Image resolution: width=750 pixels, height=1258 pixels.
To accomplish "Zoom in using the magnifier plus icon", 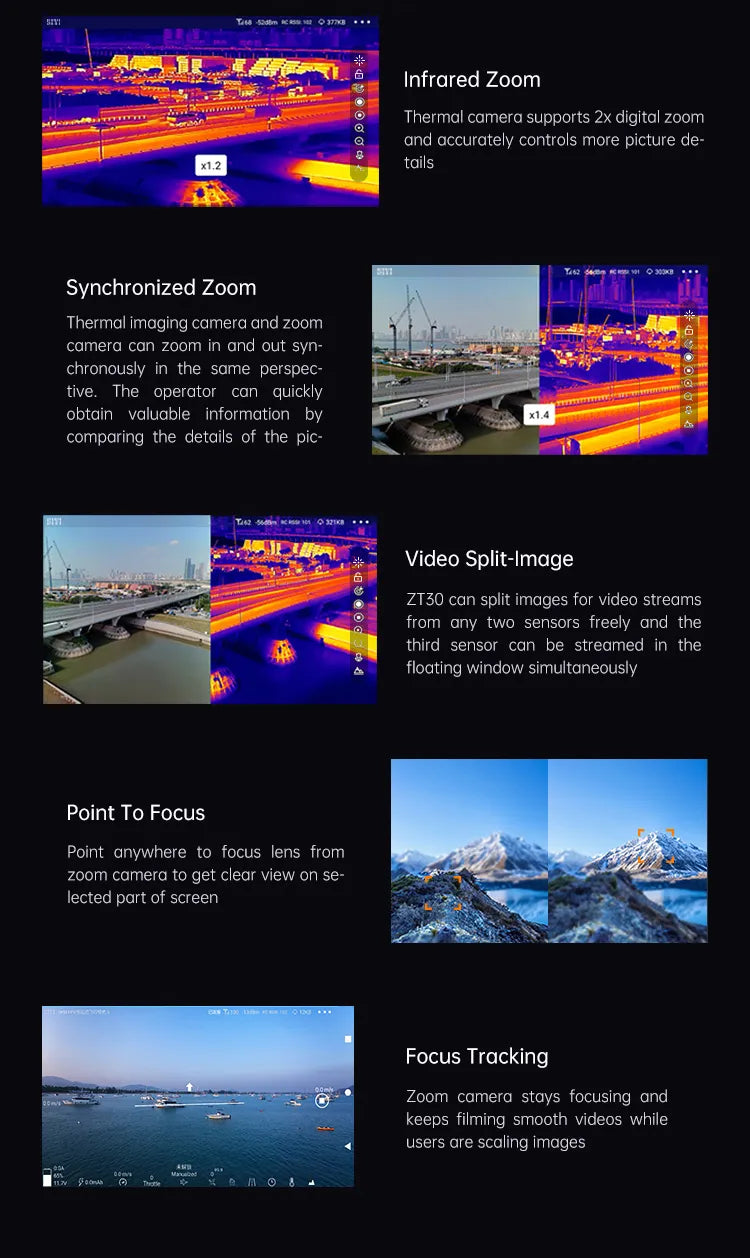I will coord(359,129).
